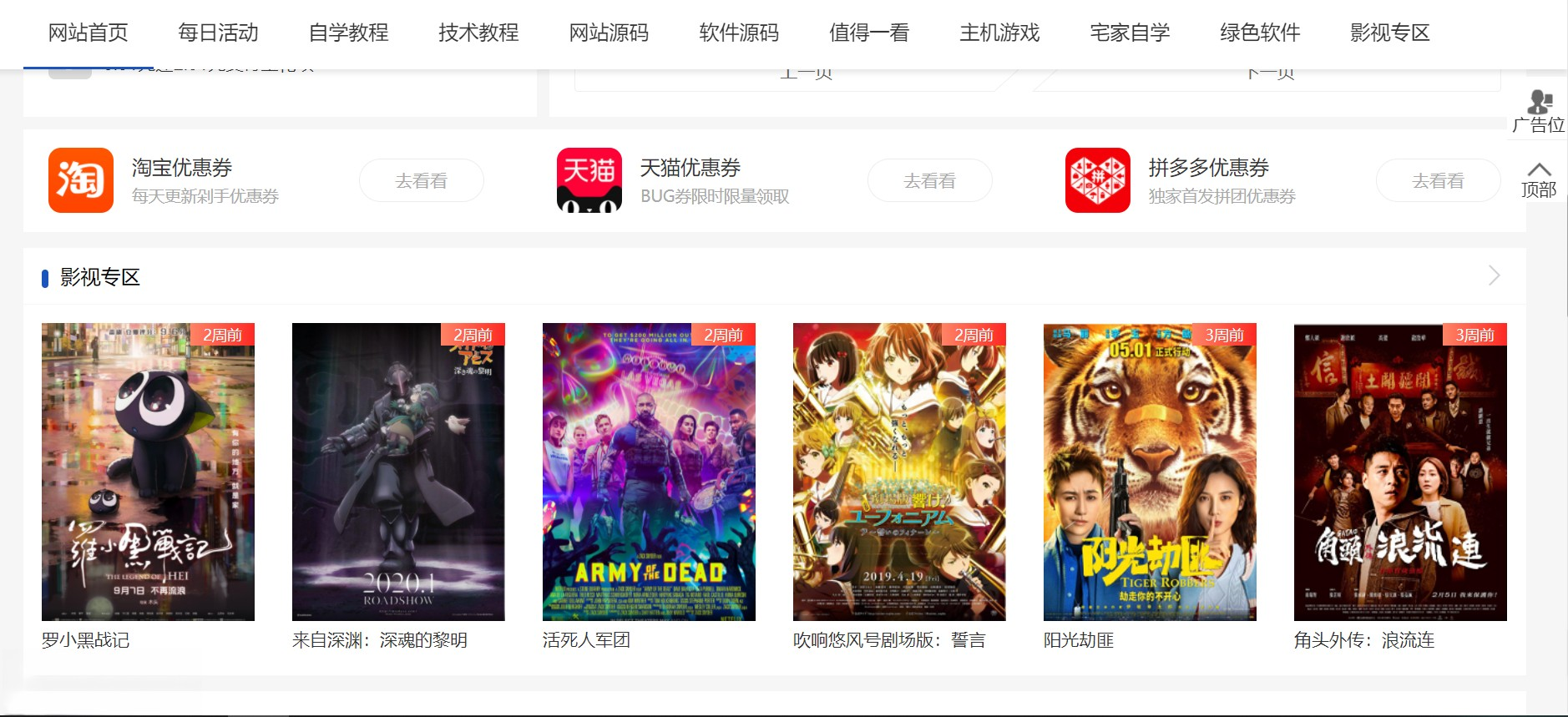View the 活死人军团 movie
This screenshot has width=1568, height=717.
(649, 472)
